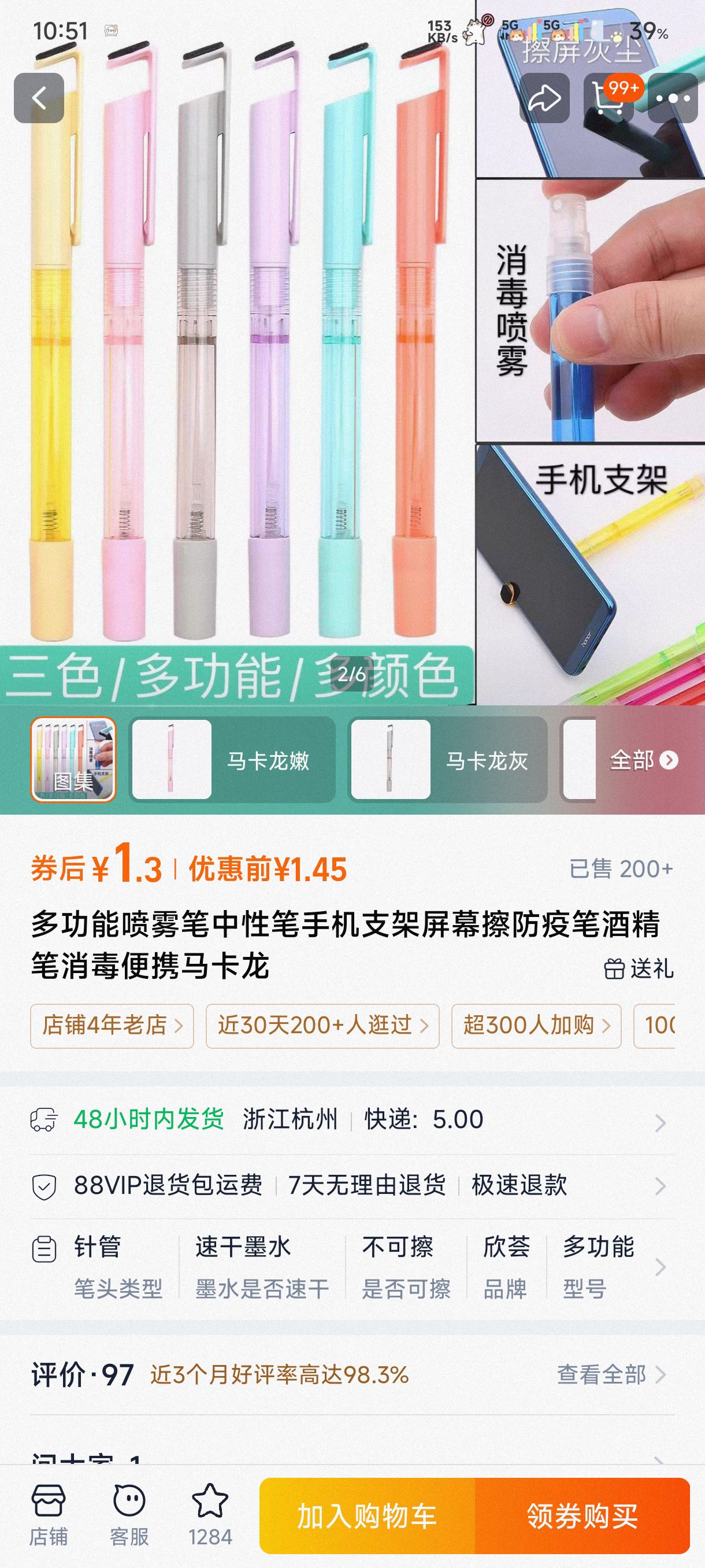View 全部 color variants
Viewport: 705px width, 1568px height.
coord(643,760)
